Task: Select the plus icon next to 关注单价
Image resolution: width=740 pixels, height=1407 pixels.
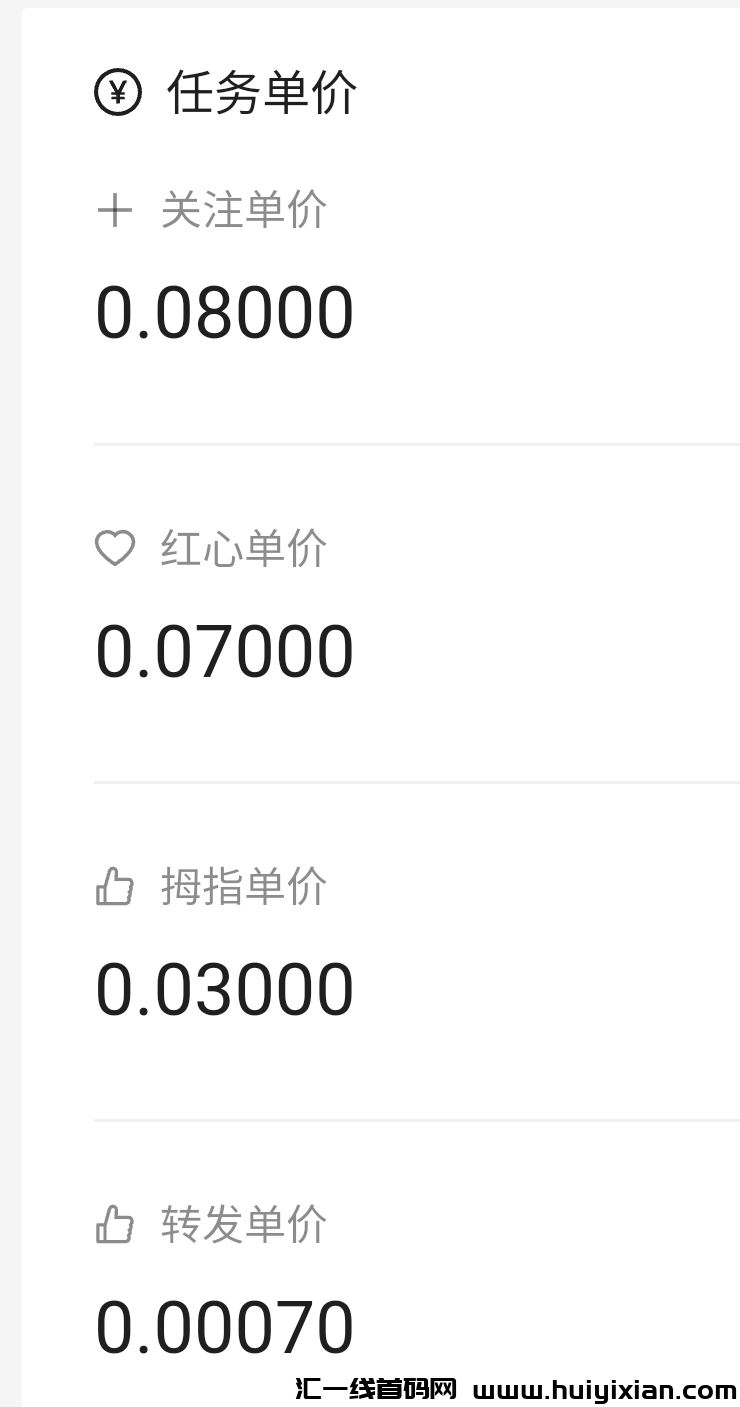Action: click(x=115, y=210)
